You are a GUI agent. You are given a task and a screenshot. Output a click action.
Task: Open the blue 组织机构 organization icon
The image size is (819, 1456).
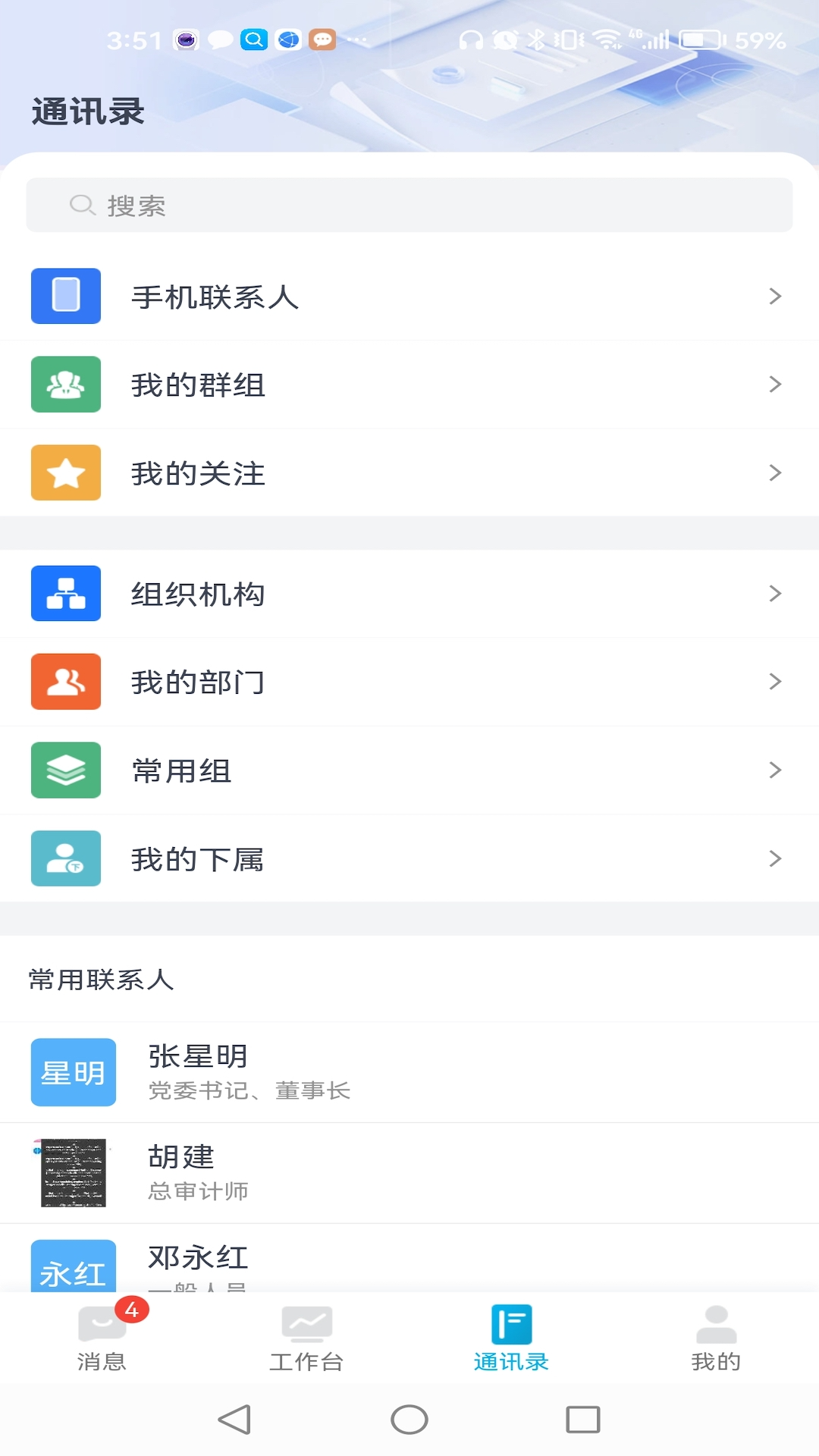pyautogui.click(x=65, y=594)
